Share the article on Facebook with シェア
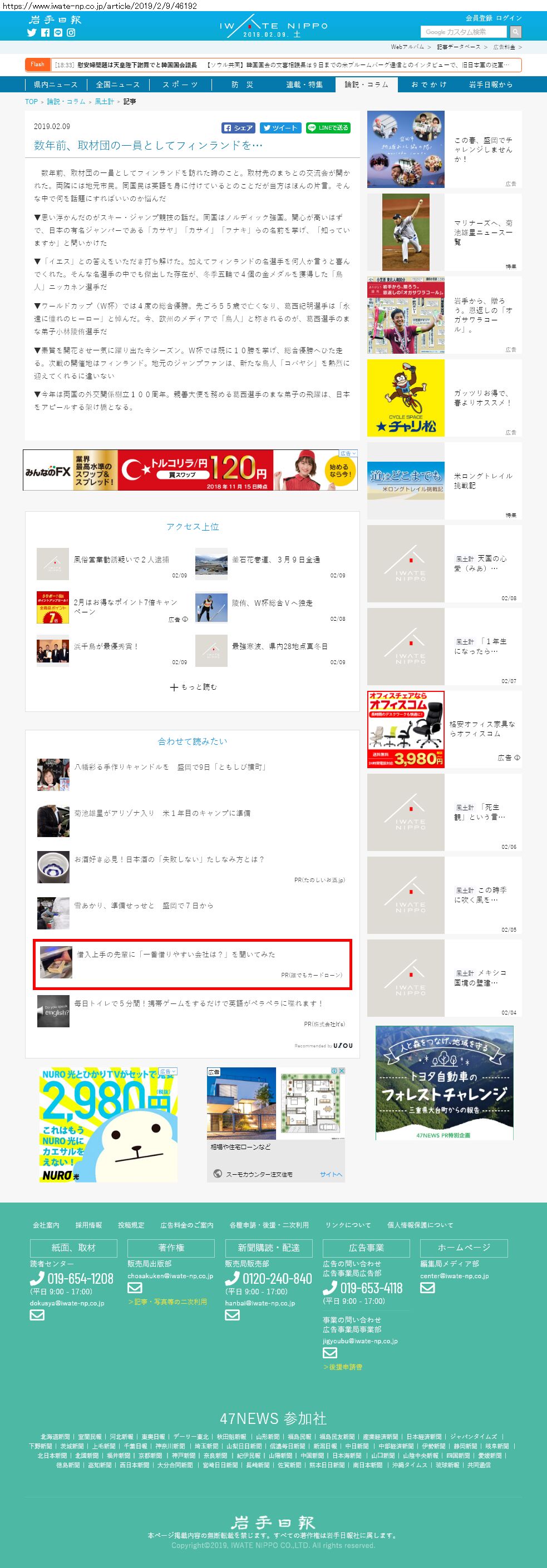The width and height of the screenshot is (547, 1568). [x=238, y=128]
